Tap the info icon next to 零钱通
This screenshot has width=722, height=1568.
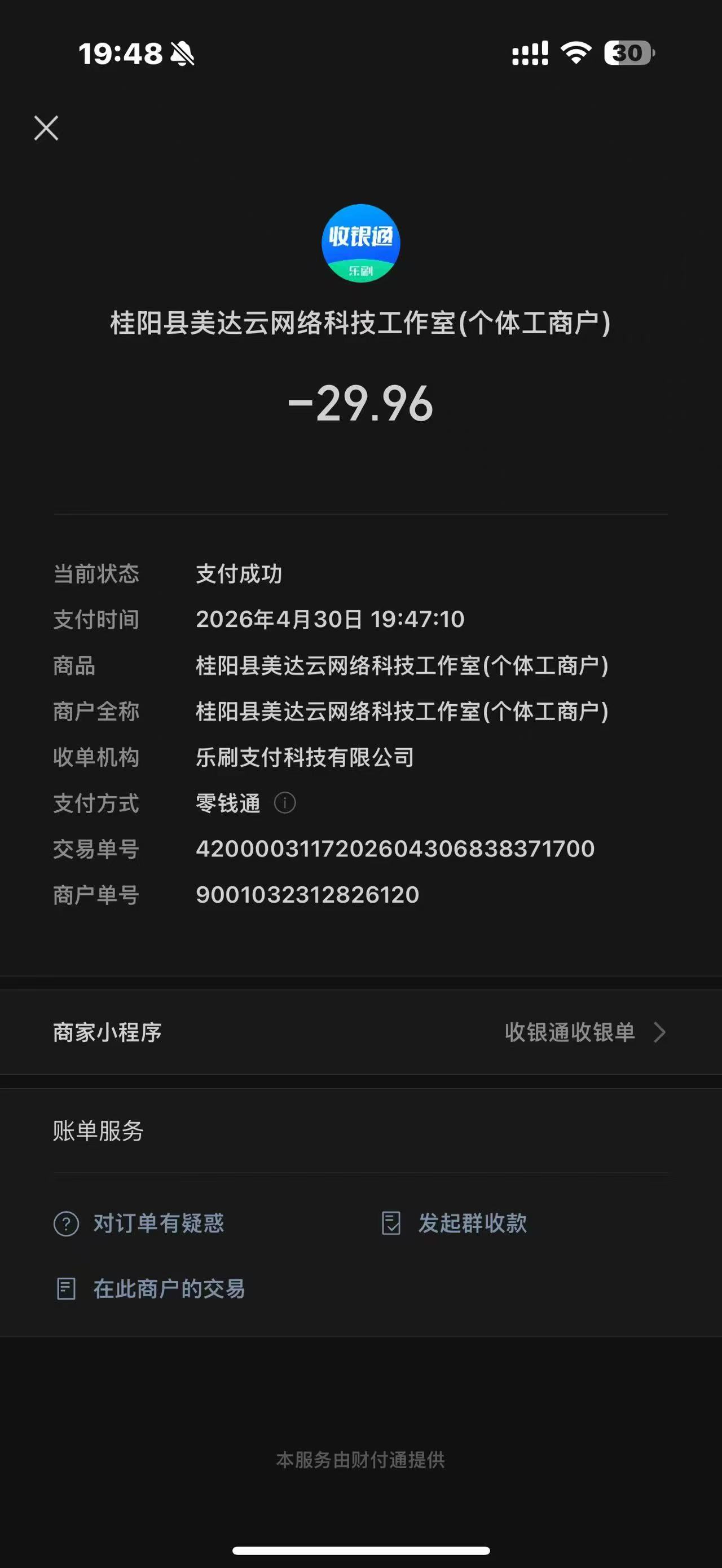click(285, 803)
